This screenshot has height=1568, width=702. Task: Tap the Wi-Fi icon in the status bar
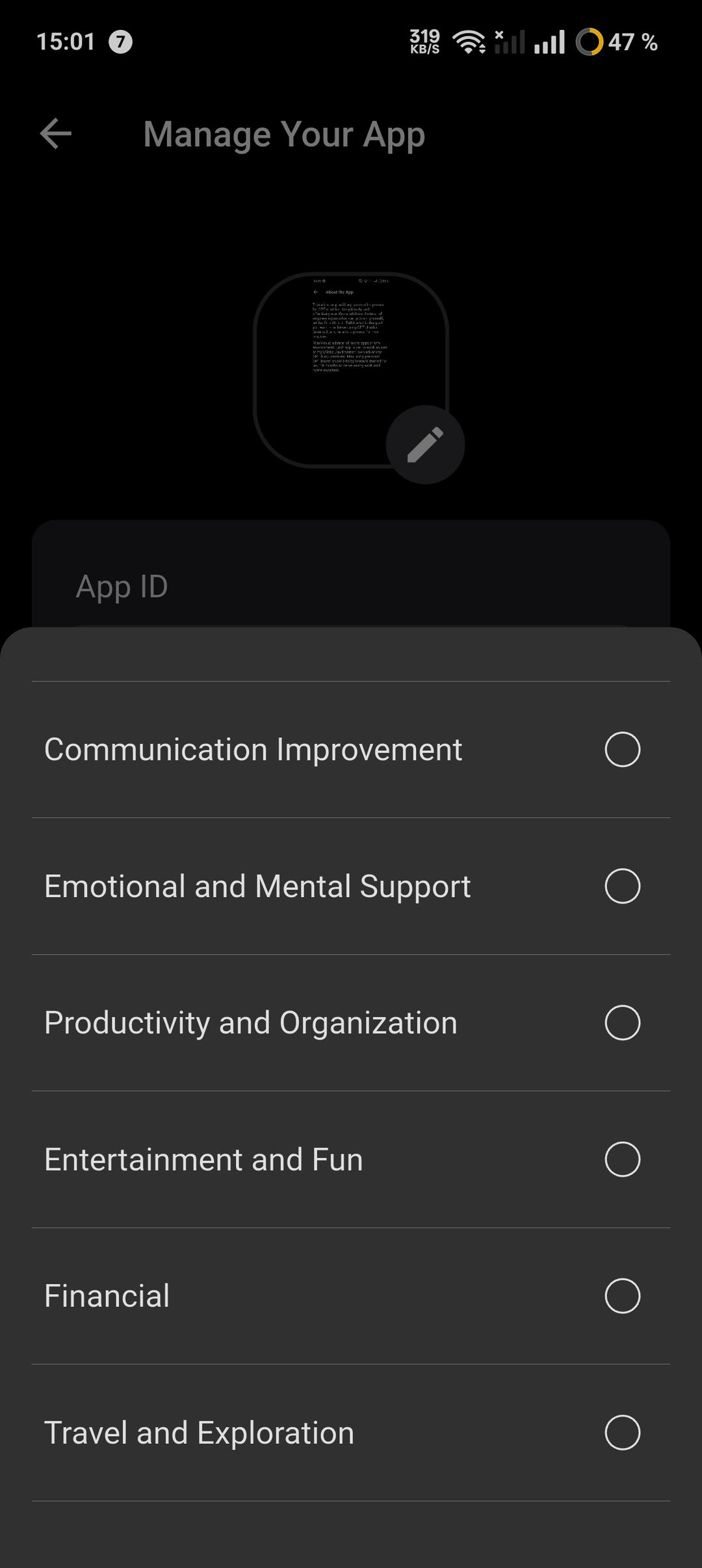point(469,41)
